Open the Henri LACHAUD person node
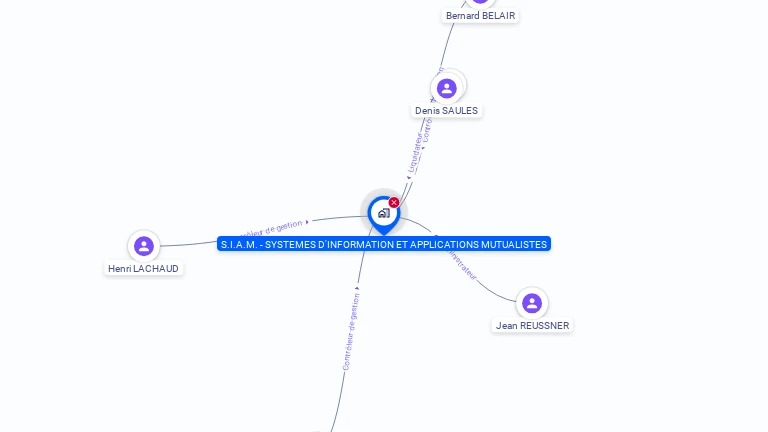 pos(144,246)
